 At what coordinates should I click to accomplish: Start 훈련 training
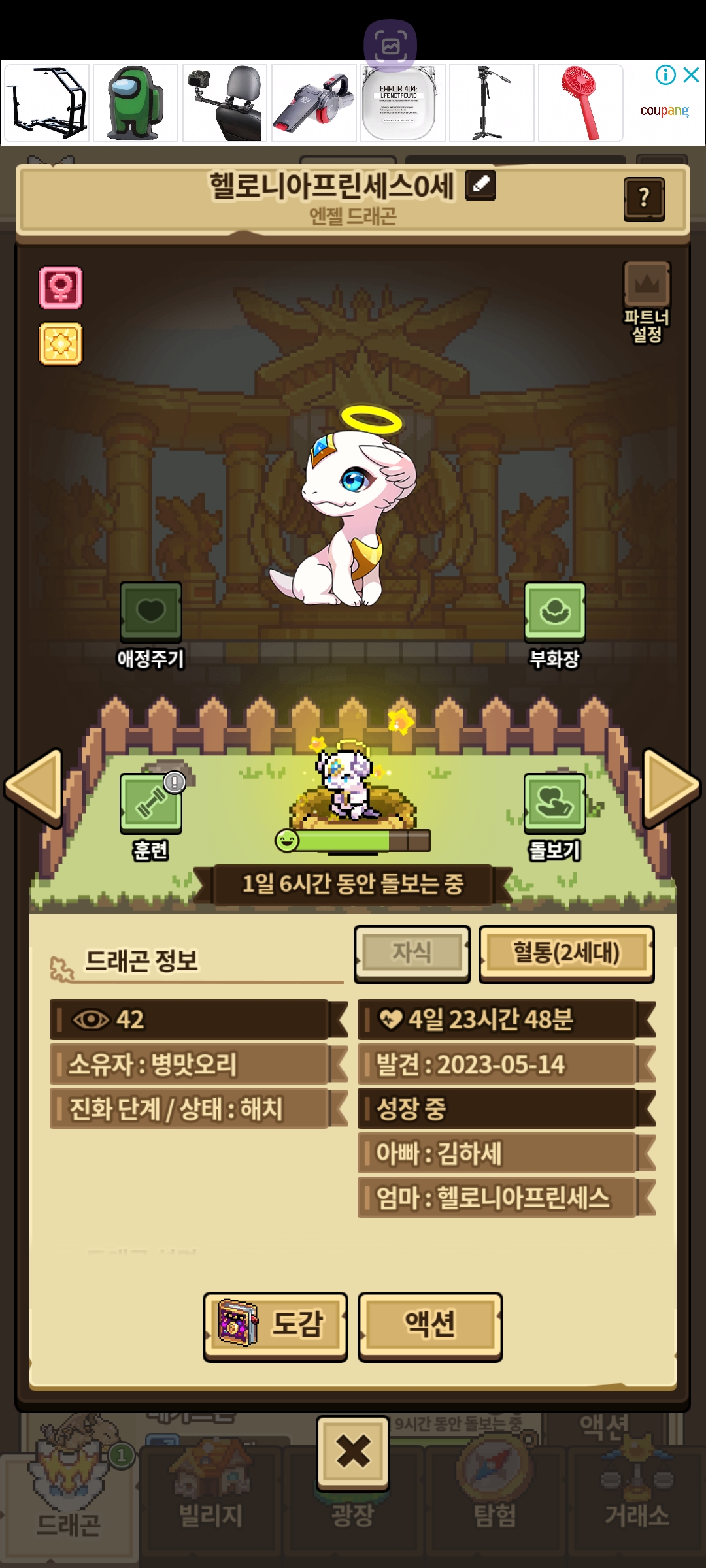click(x=151, y=817)
